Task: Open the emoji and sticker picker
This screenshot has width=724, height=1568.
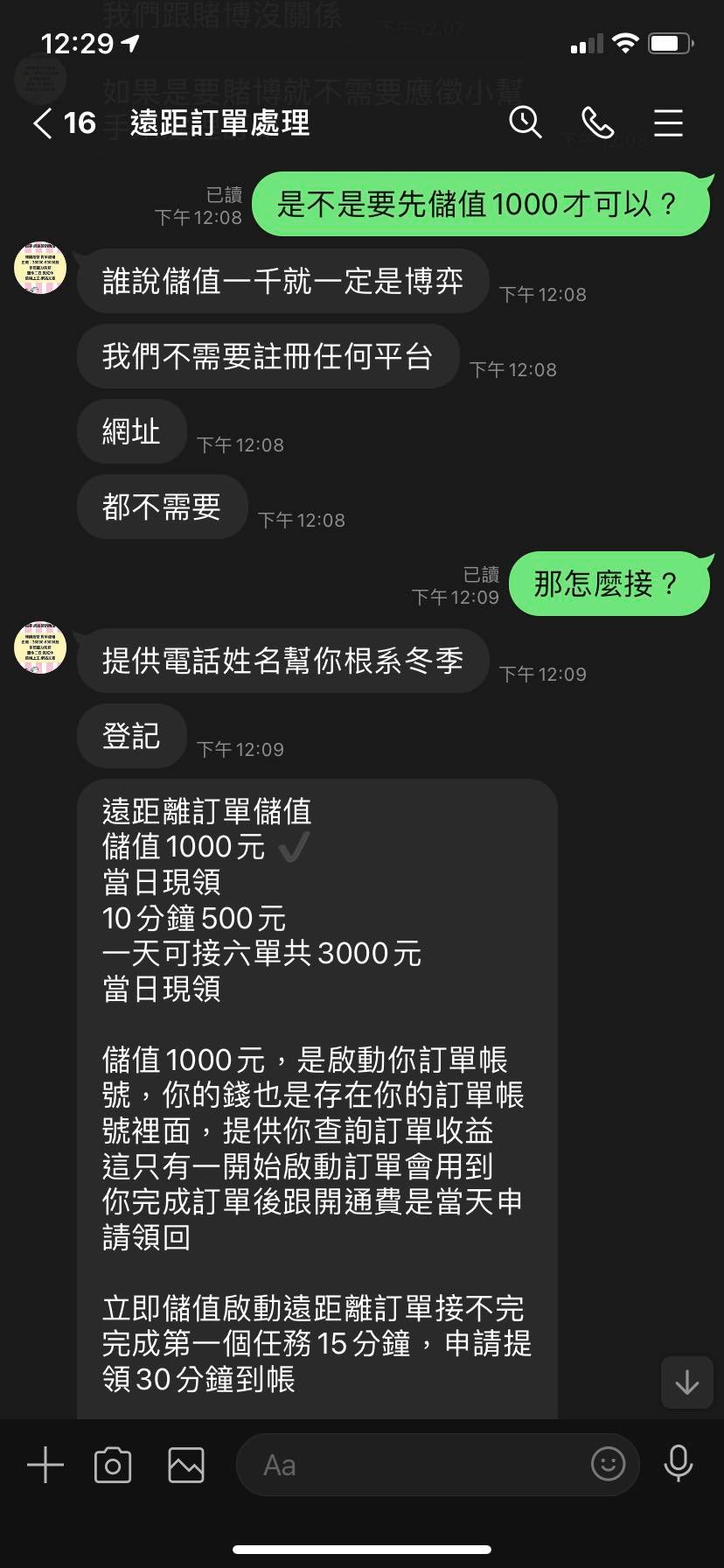Action: 609,1464
